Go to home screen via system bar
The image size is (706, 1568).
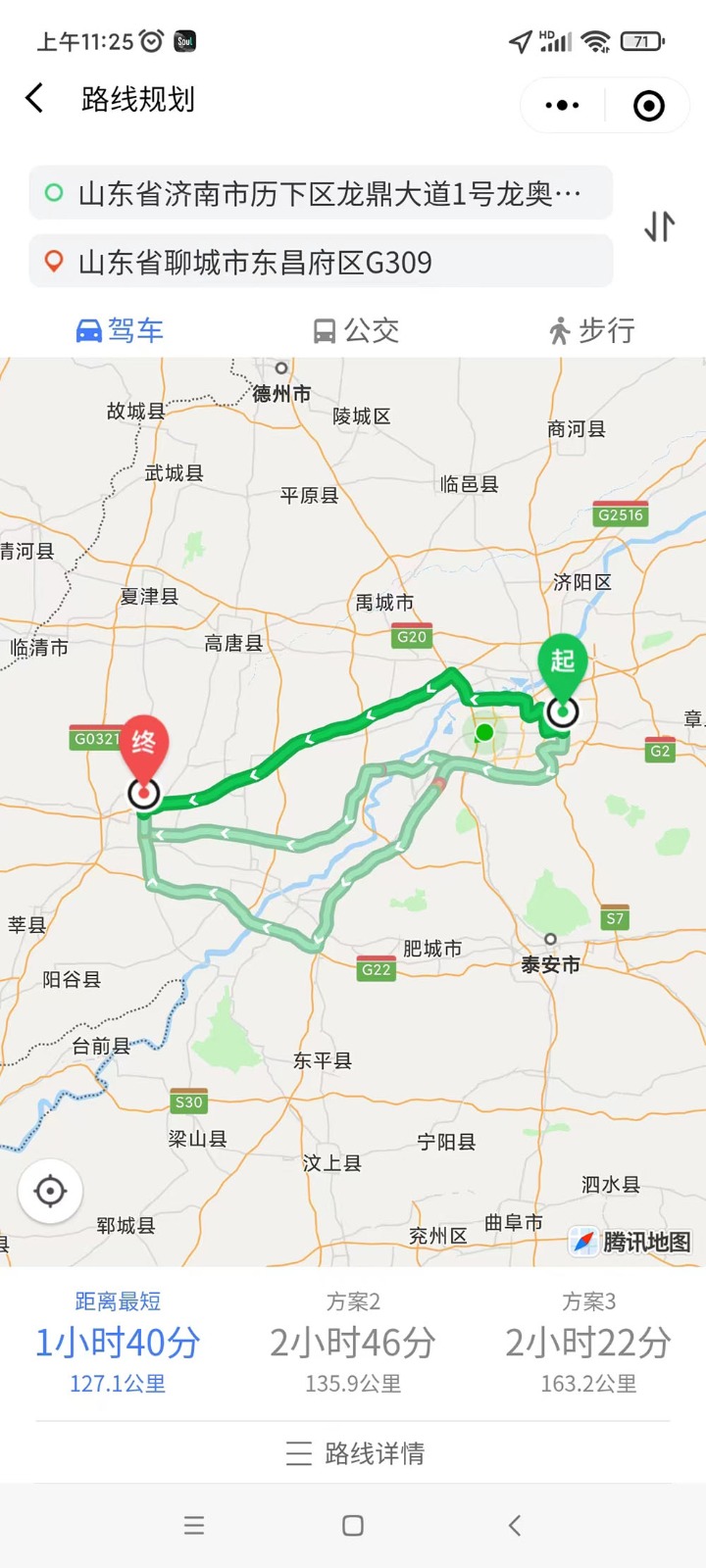coord(353,1525)
